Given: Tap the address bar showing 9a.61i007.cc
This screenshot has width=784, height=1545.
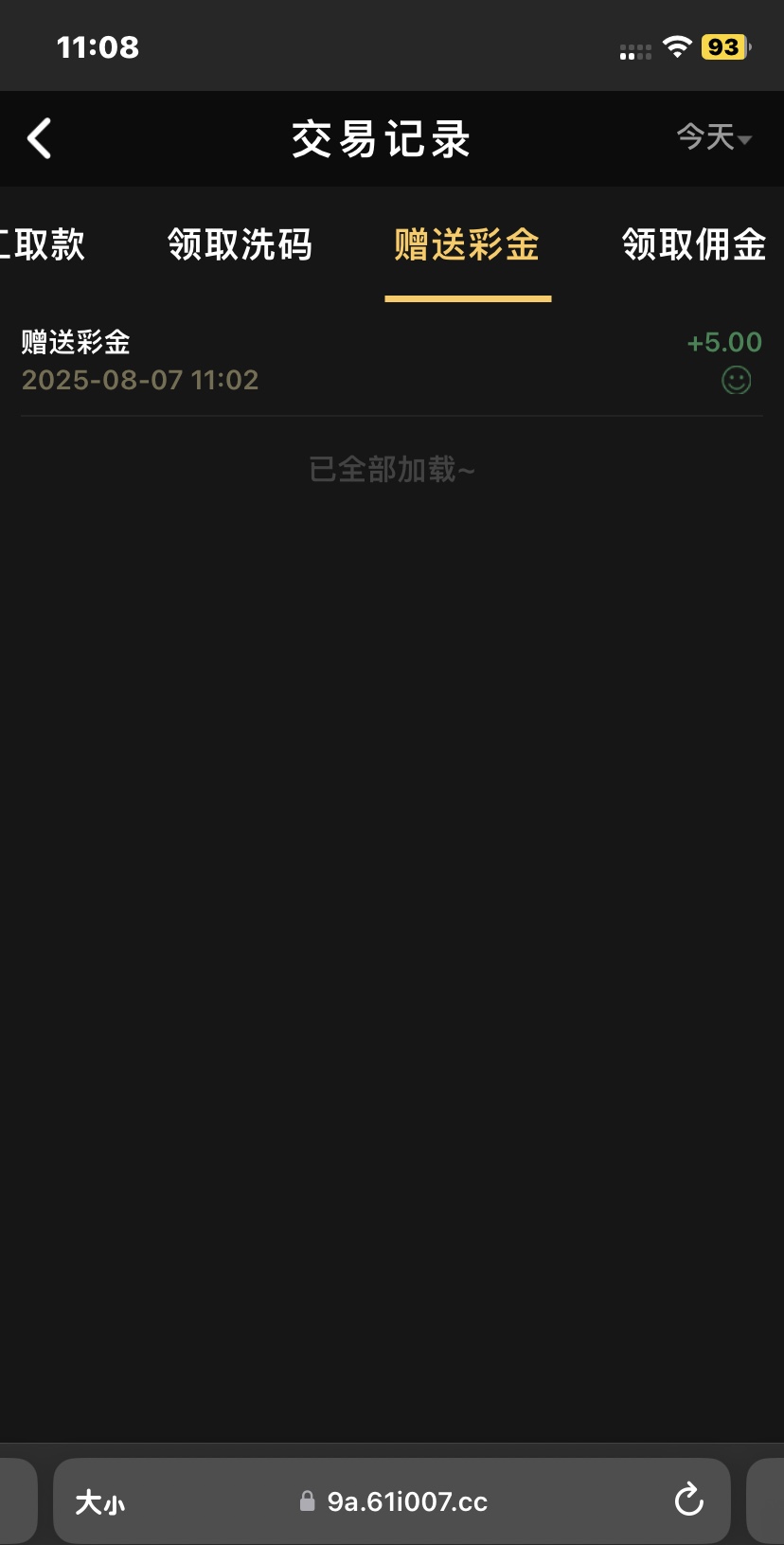Looking at the screenshot, I should point(392,1501).
